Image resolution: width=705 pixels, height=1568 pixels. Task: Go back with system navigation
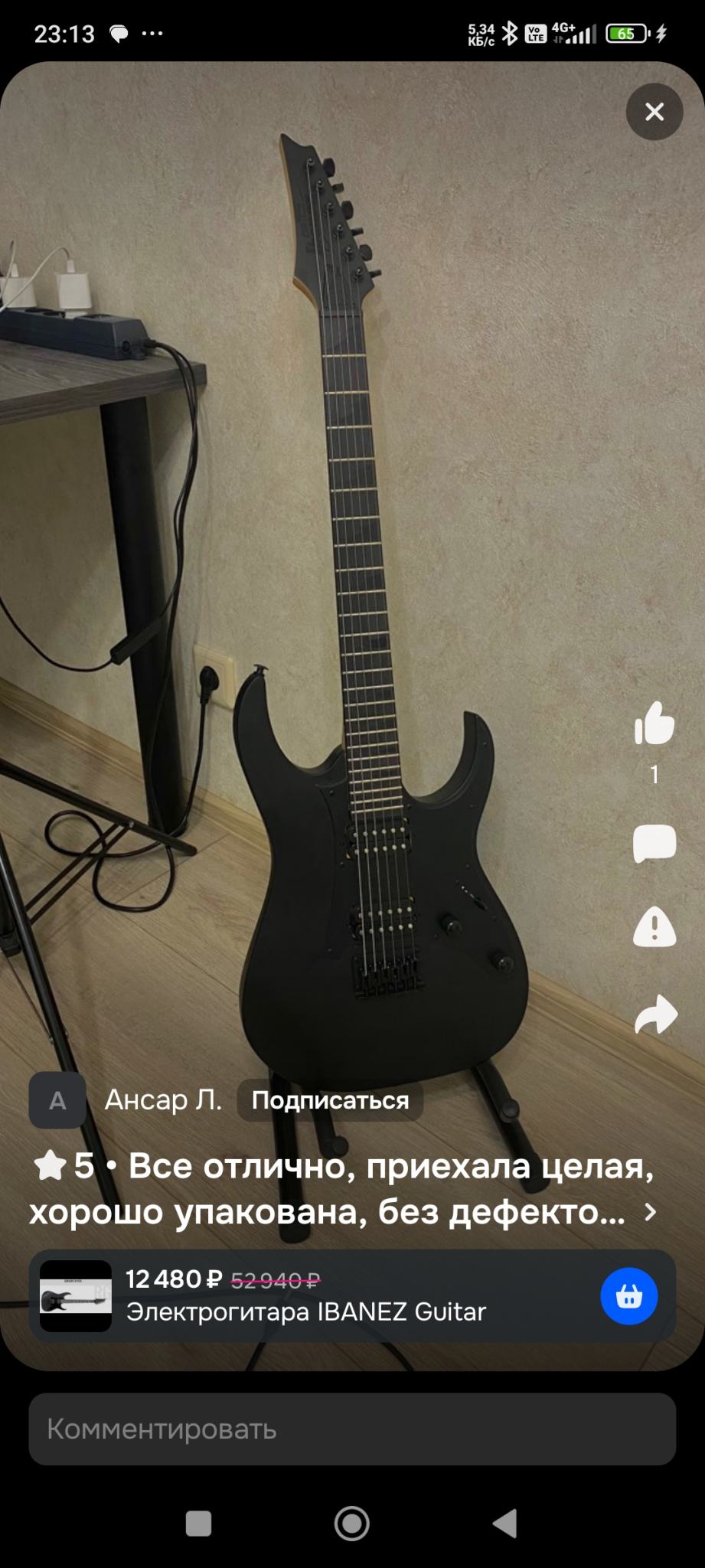pyautogui.click(x=504, y=1523)
